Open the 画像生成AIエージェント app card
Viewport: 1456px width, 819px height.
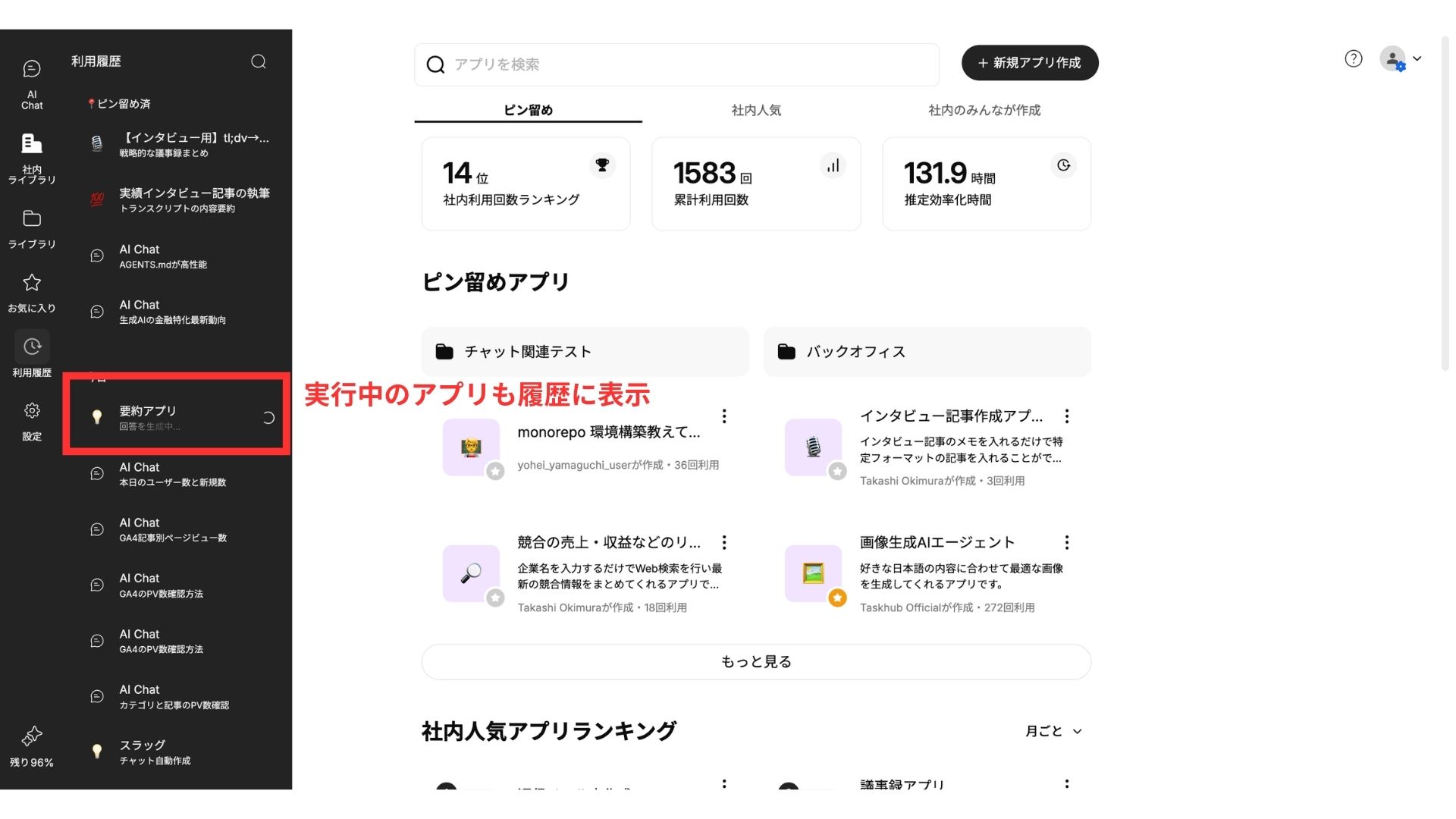coord(937,543)
